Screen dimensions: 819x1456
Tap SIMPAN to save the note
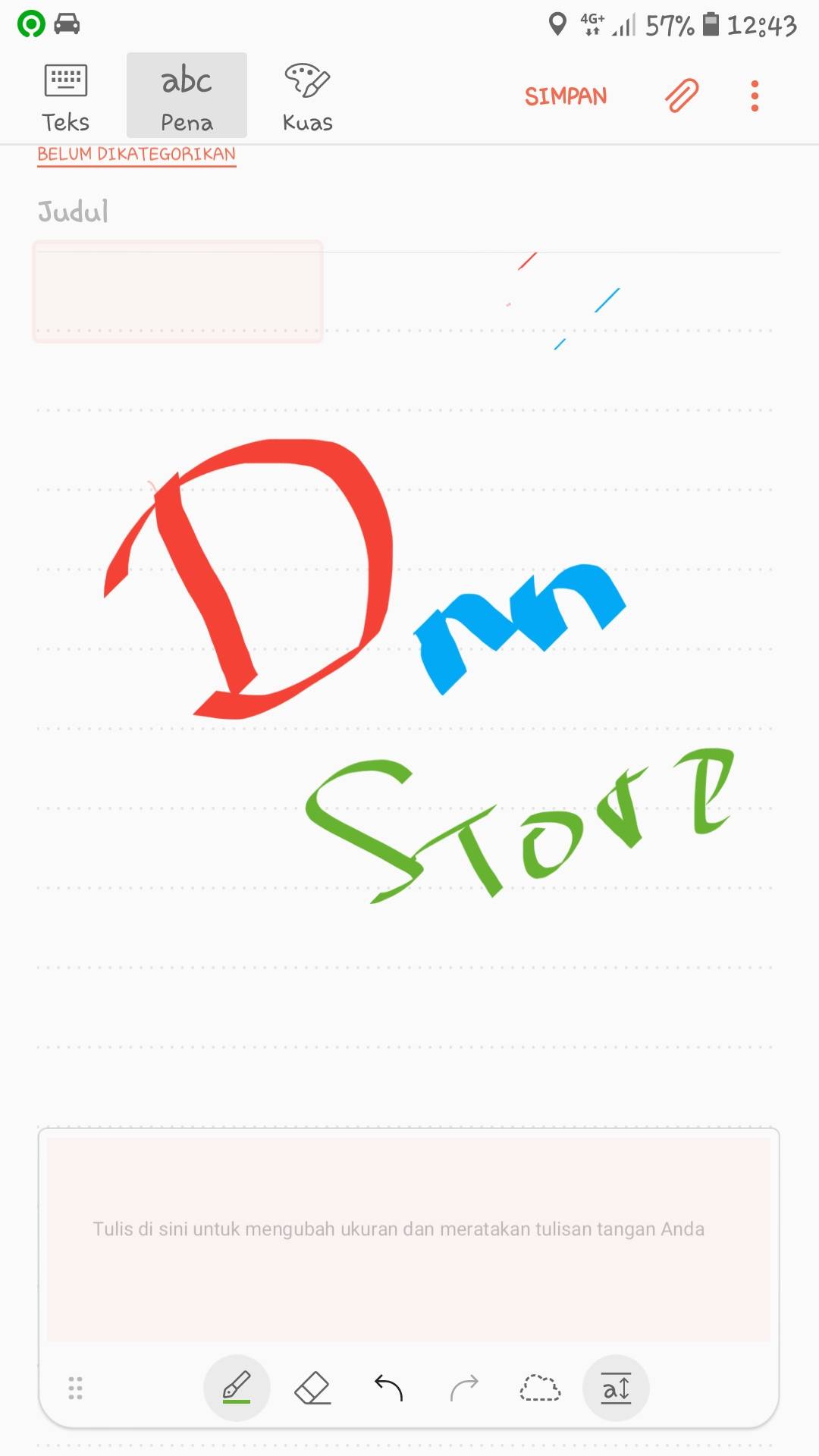coord(566,96)
